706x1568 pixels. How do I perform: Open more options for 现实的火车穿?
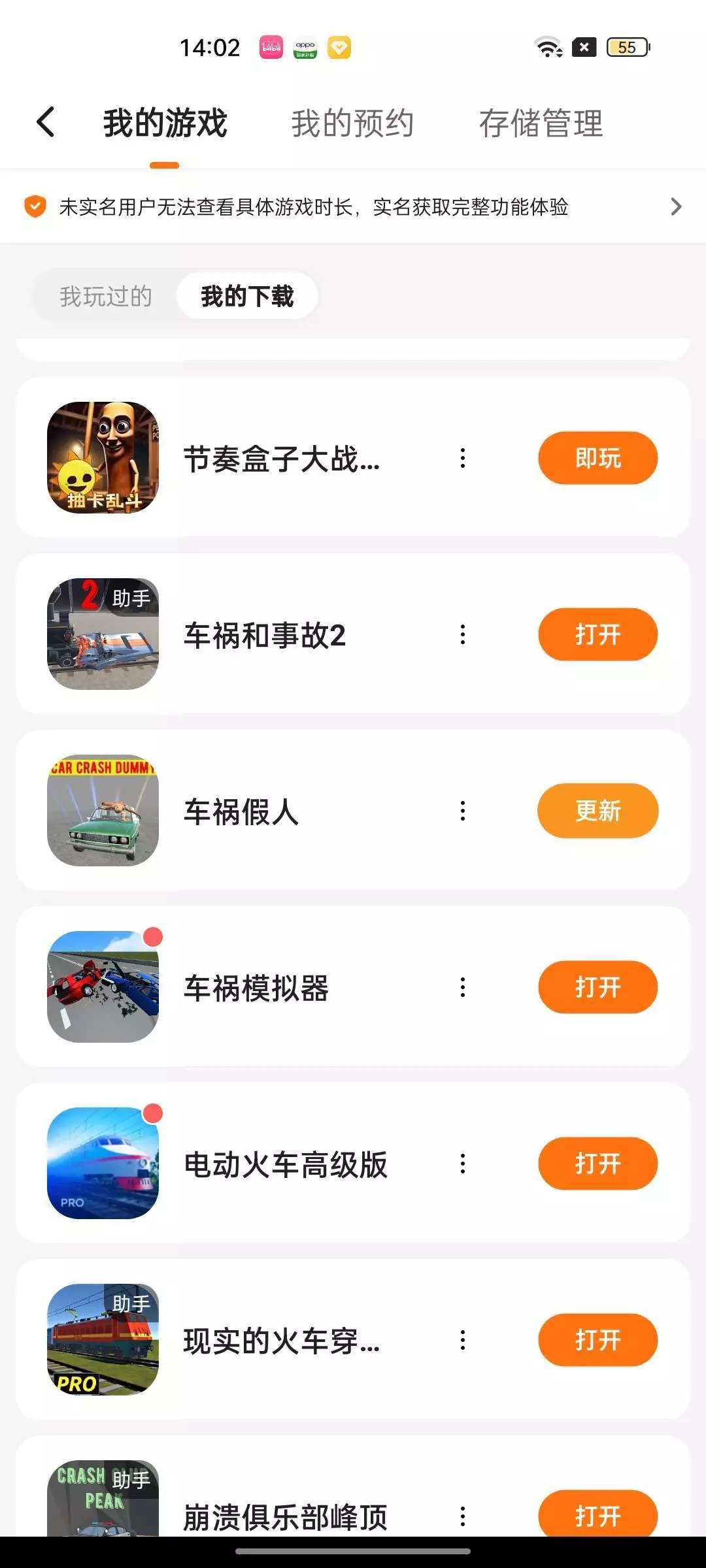(x=463, y=1340)
